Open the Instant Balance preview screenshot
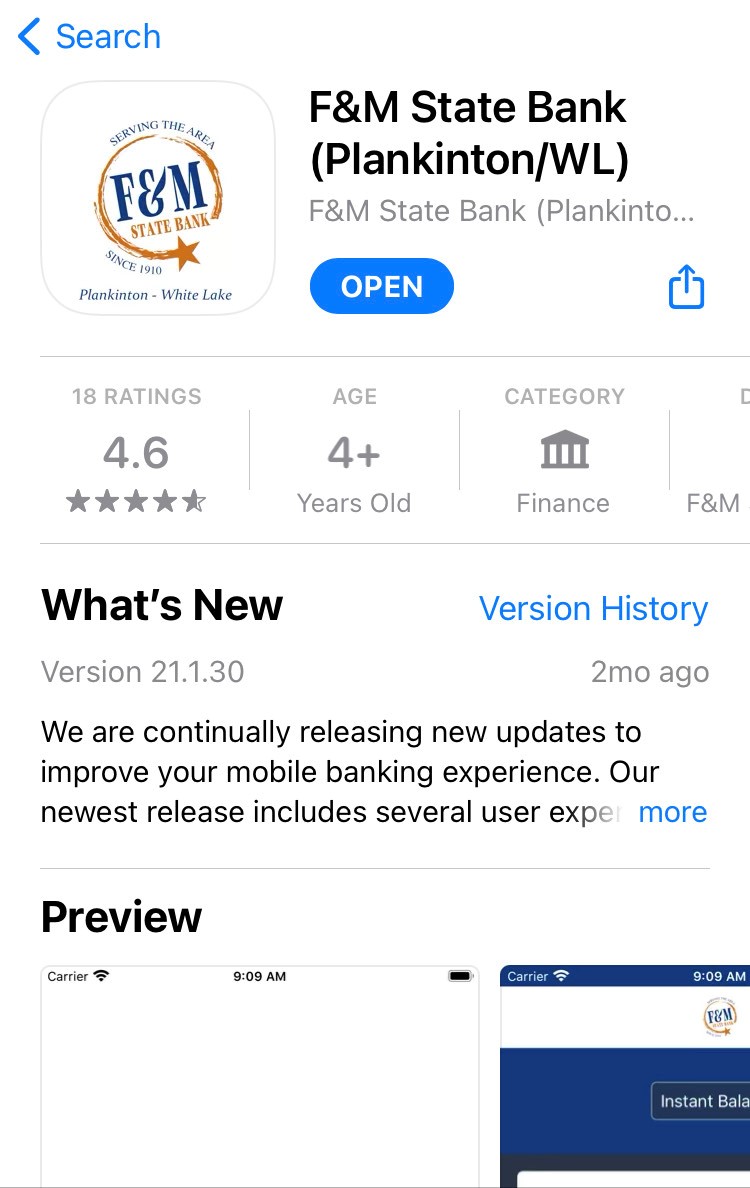 625,1080
